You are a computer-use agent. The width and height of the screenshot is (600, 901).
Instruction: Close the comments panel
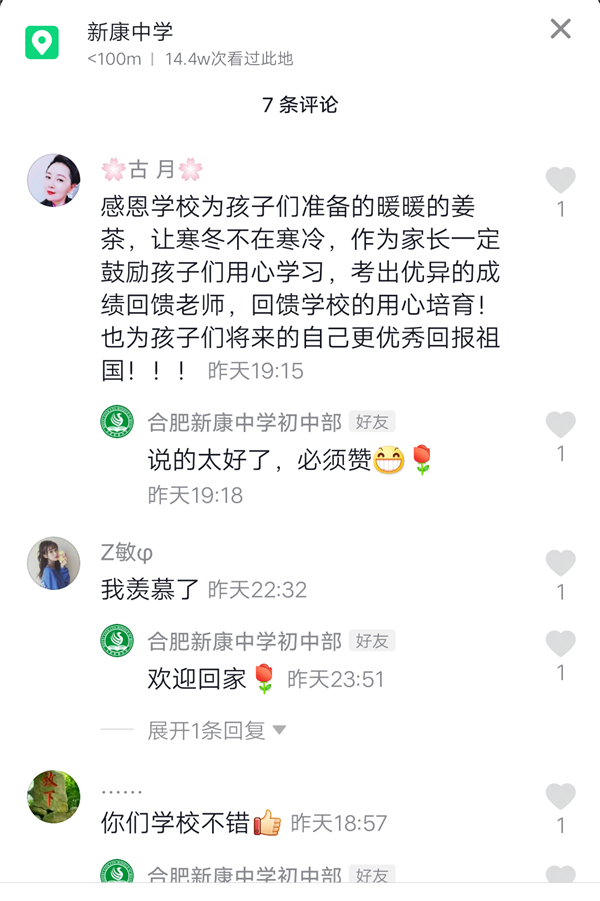click(x=560, y=29)
